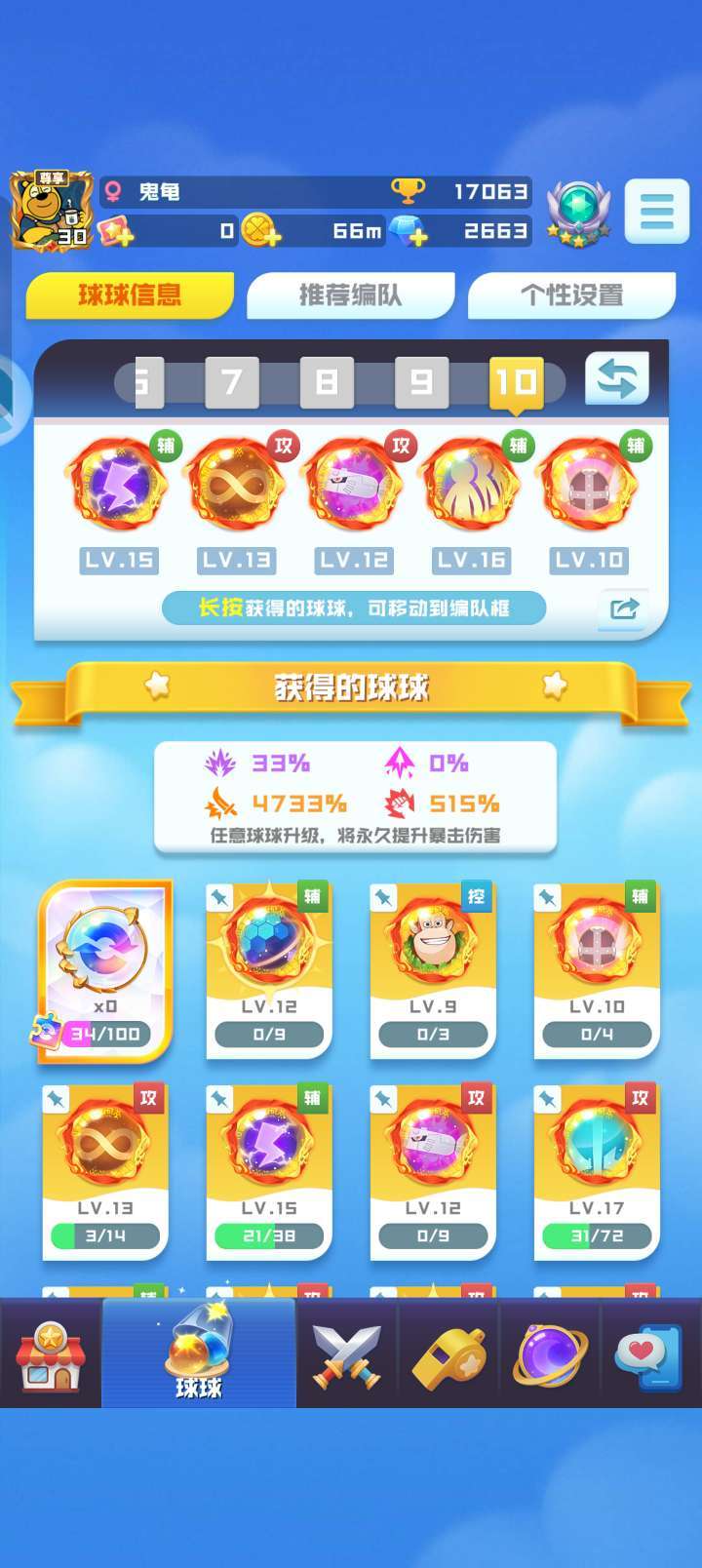Tap the 31/72 progress bar on LV.17 ball
Image resolution: width=702 pixels, height=1568 pixels.
597,1235
